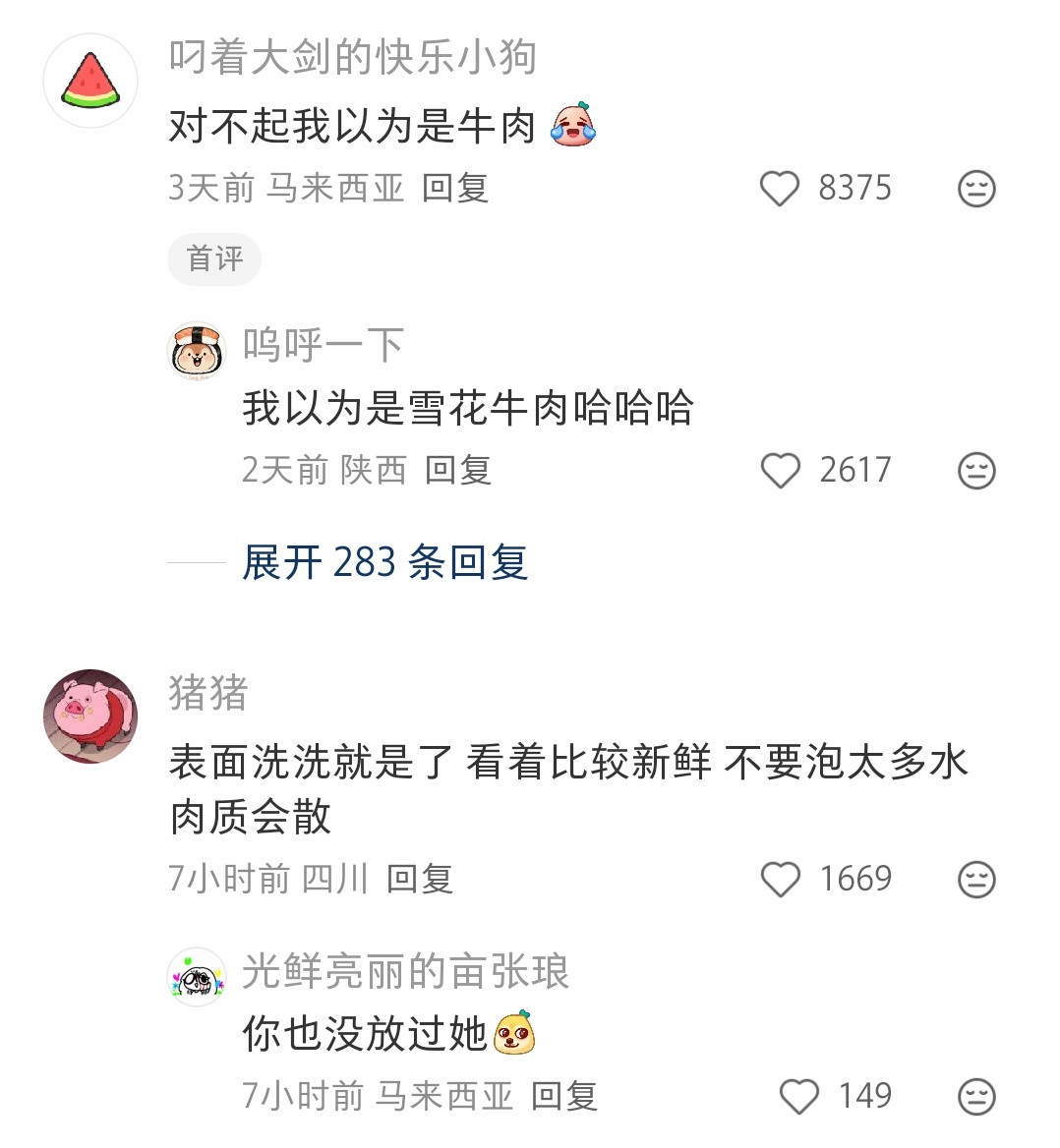The image size is (1060, 1148).
Task: Click the dislike face icon on the last reply
Action: point(974,1096)
